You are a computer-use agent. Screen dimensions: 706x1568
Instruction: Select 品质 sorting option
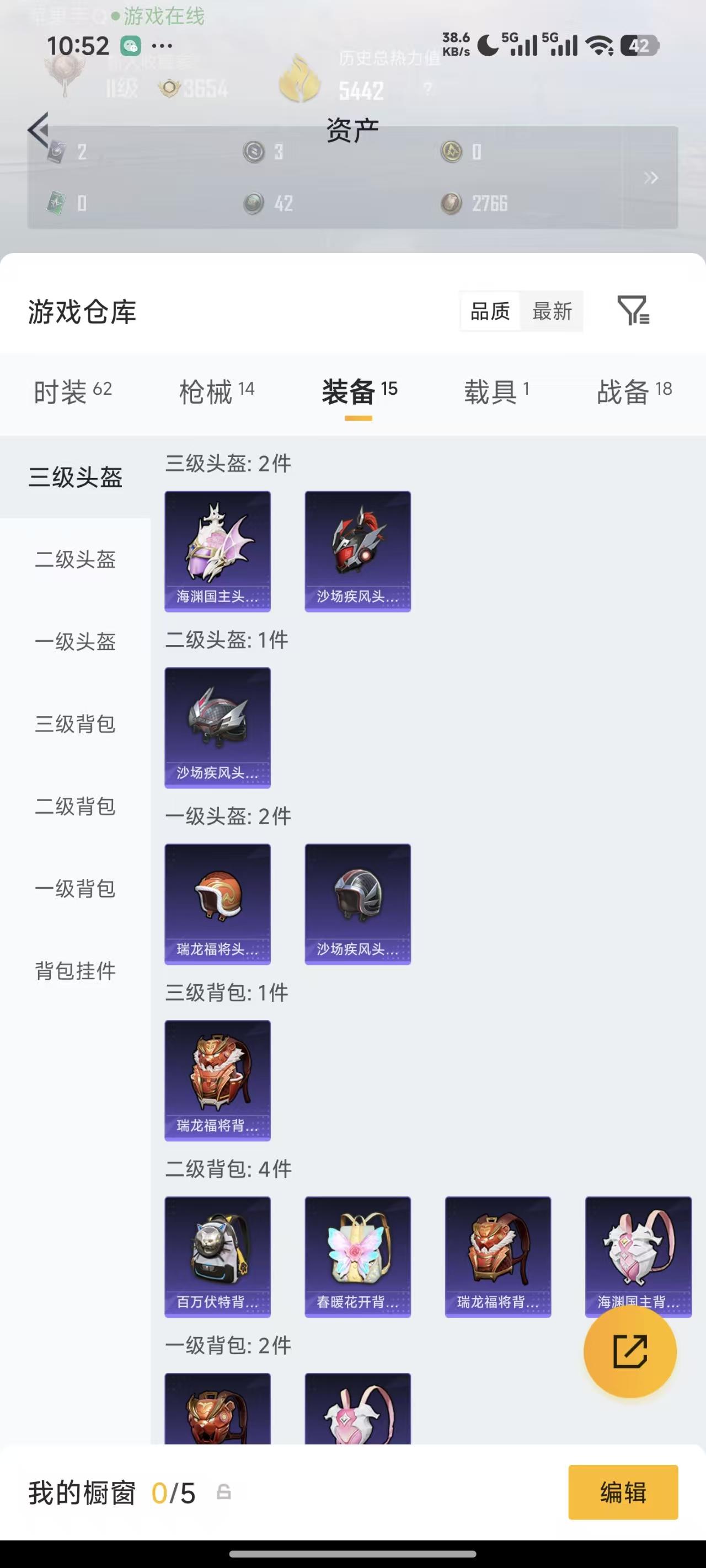tap(489, 312)
